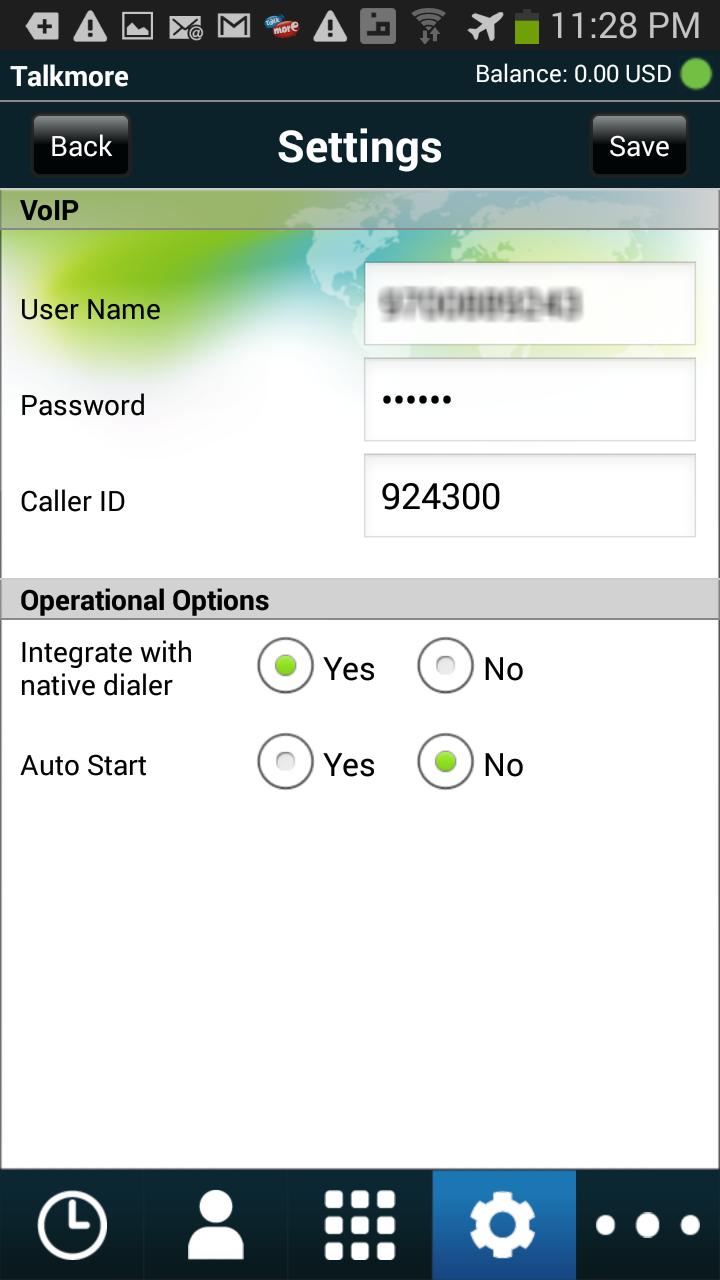Select the Settings gear in bottom navigation
The height and width of the screenshot is (1280, 720).
(x=504, y=1223)
